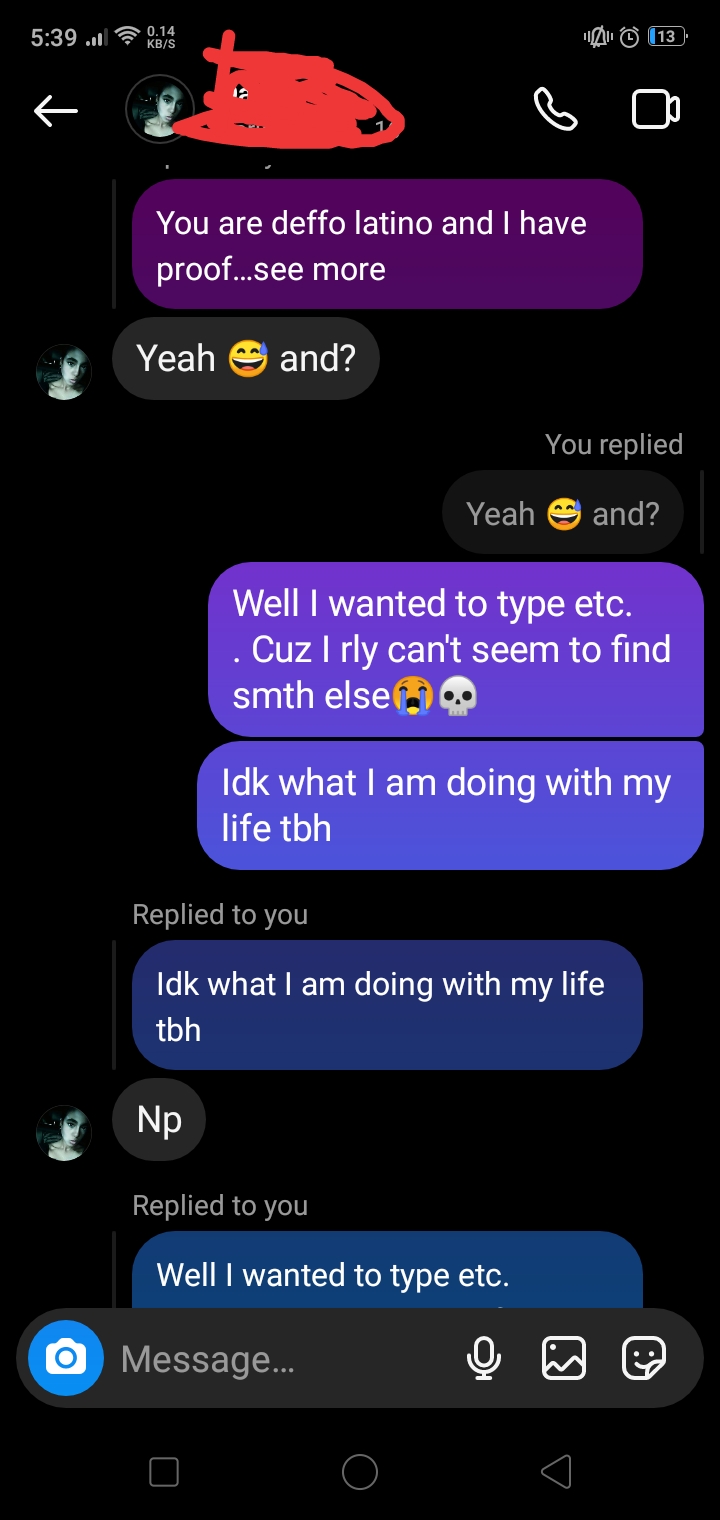Go back to the inbox
This screenshot has height=1520, width=720.
[x=56, y=111]
